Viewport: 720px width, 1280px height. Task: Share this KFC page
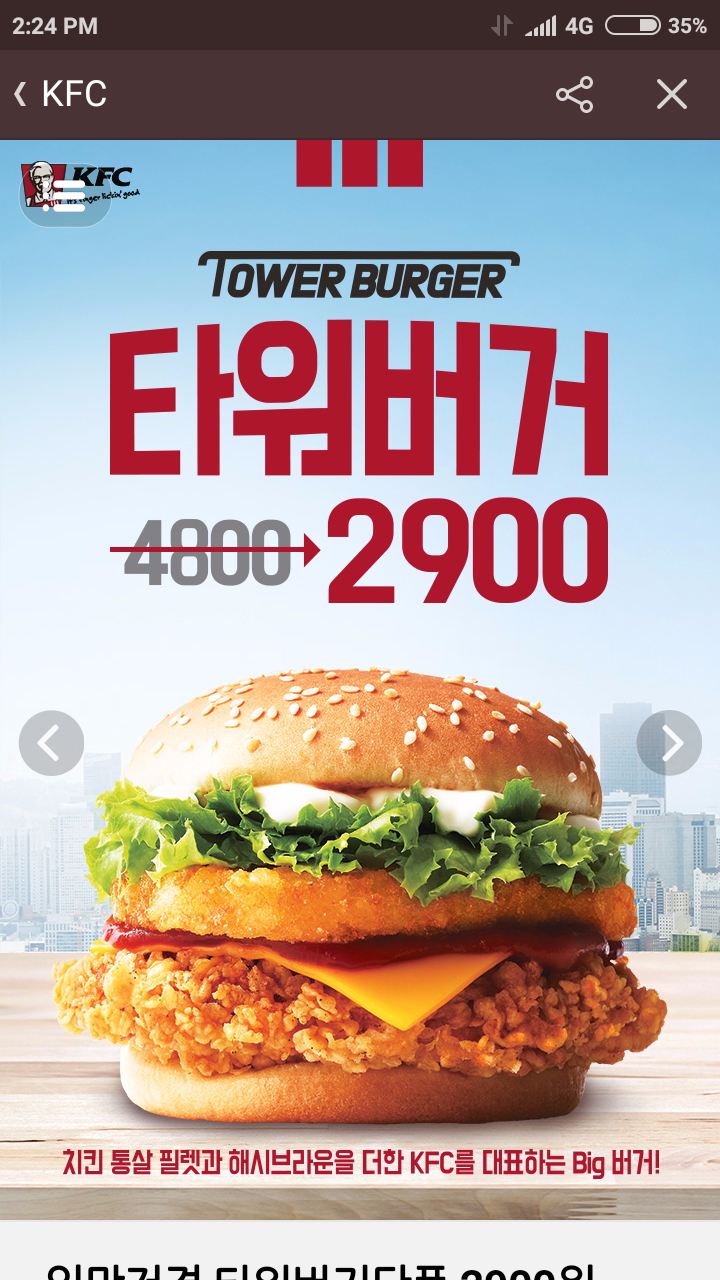[574, 94]
